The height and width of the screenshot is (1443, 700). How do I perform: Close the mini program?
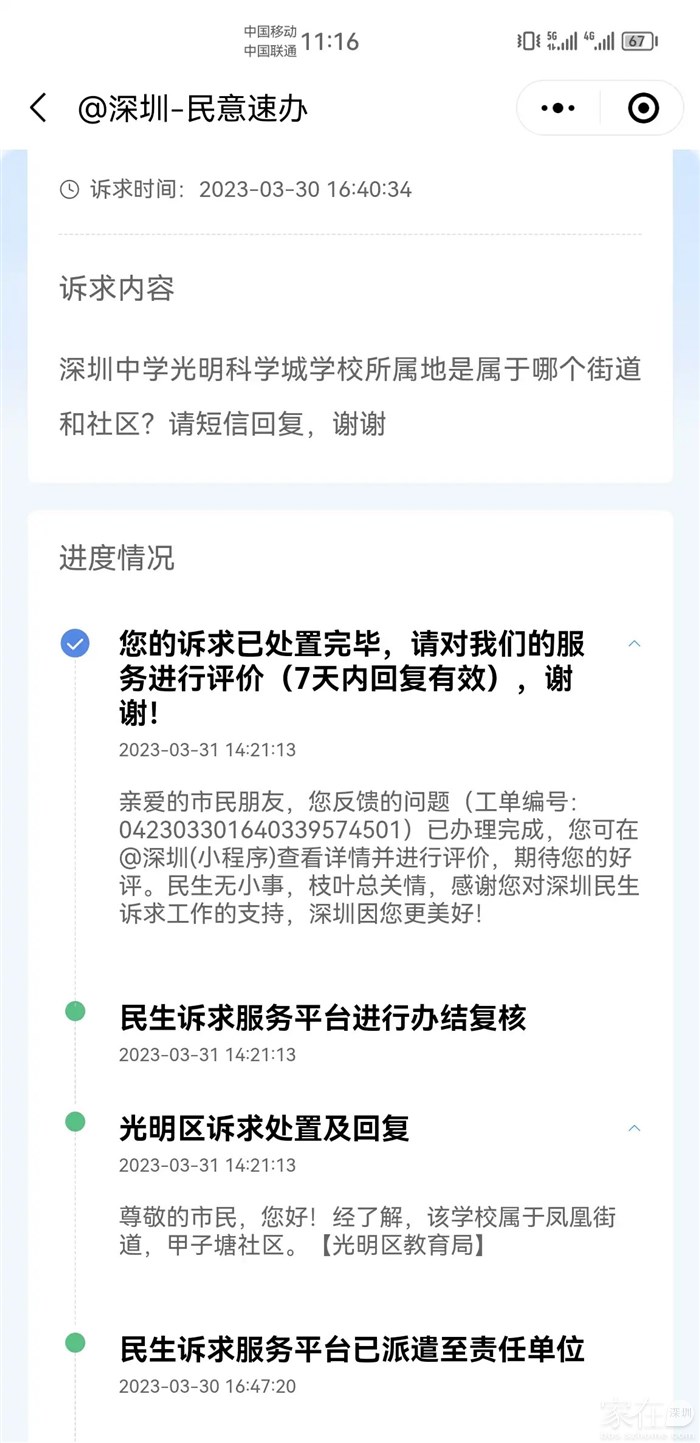[643, 108]
